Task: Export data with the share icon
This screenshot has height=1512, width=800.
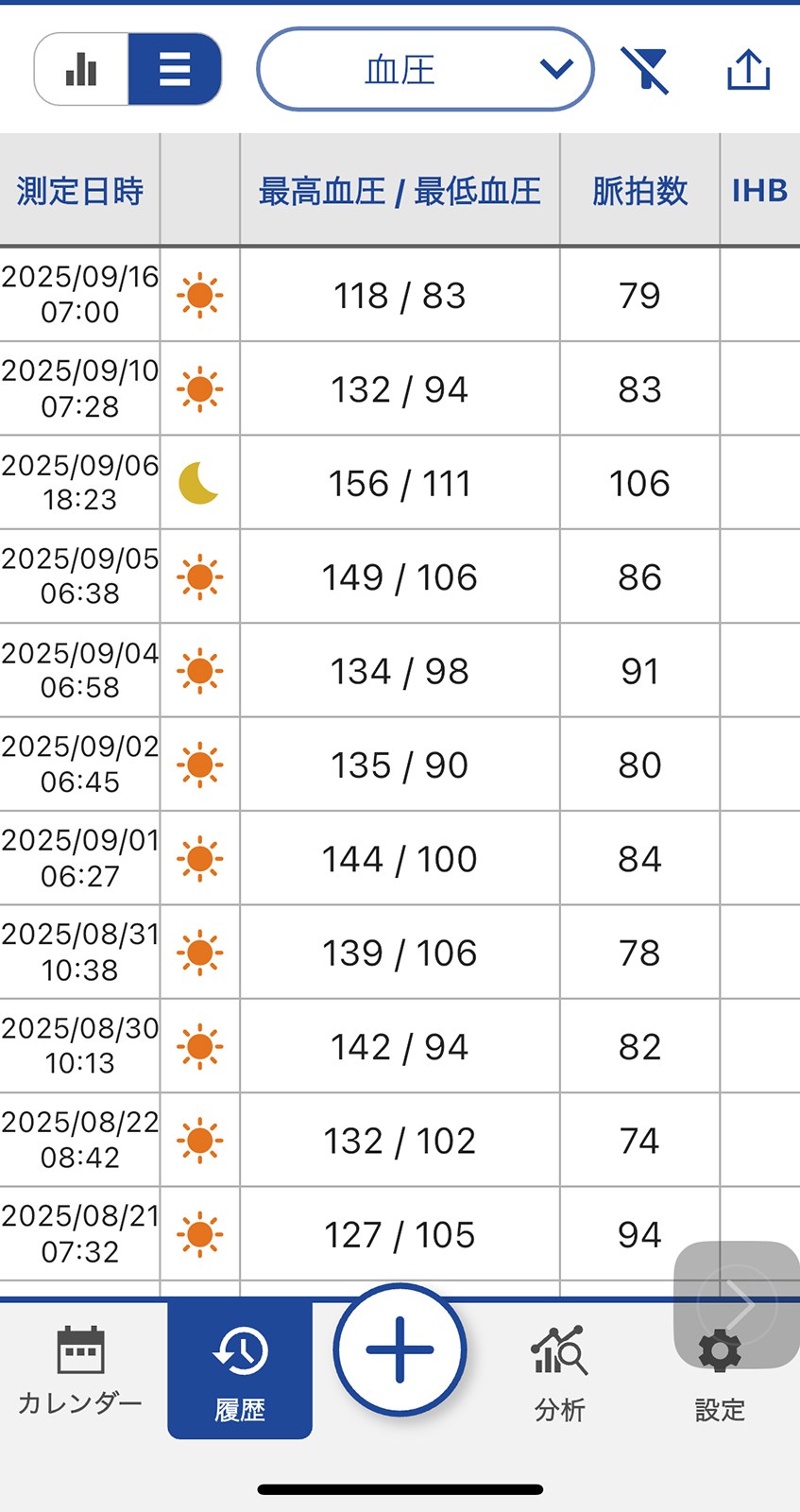Action: [748, 70]
